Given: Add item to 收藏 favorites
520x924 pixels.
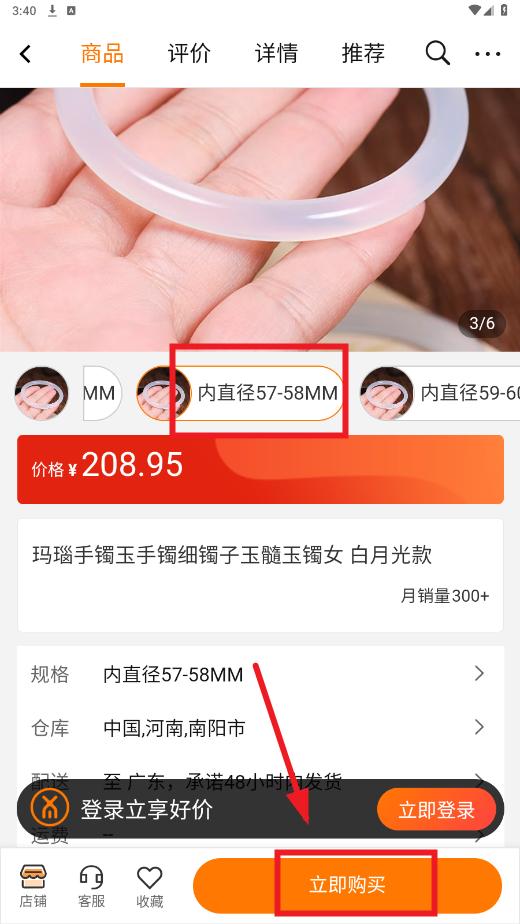Looking at the screenshot, I should click(x=150, y=886).
